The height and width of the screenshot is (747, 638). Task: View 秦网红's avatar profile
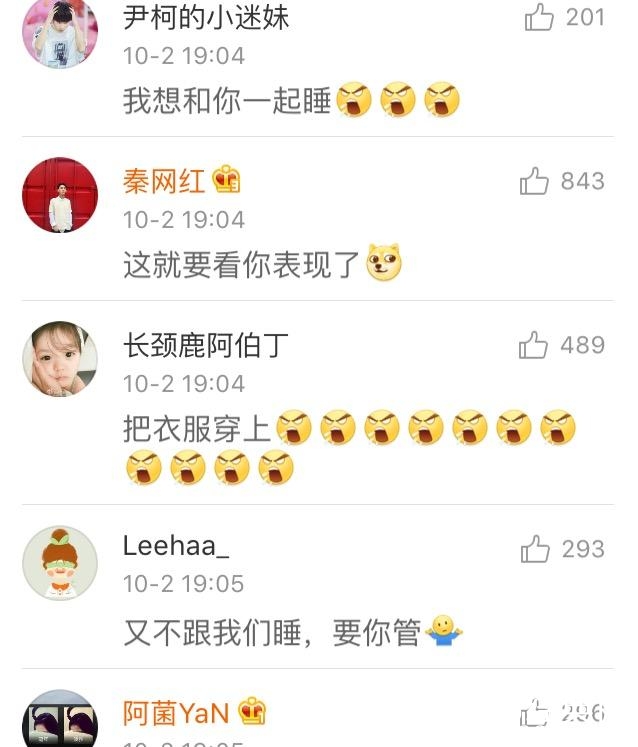[x=60, y=195]
